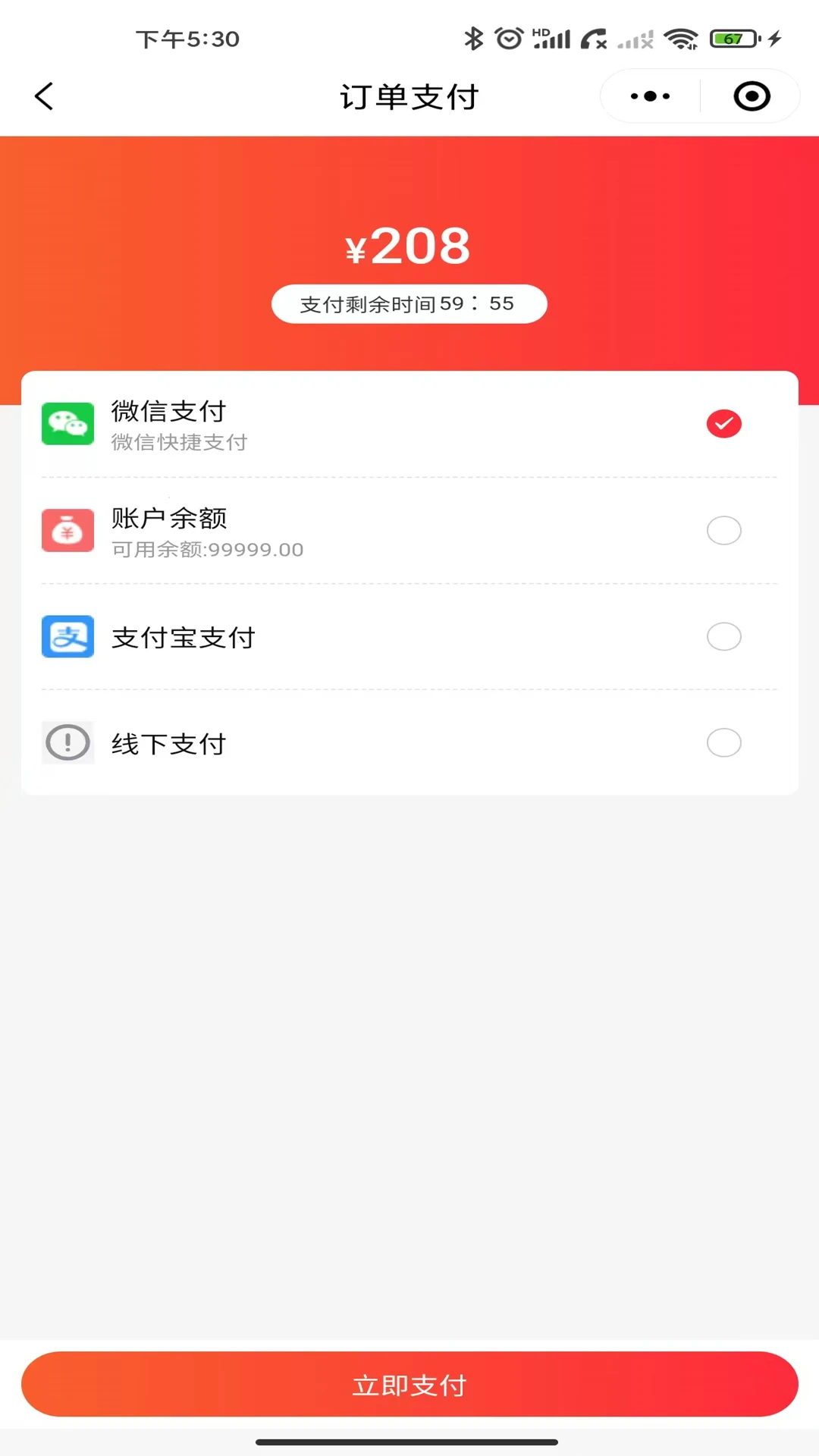Tap the payment countdown timer pill
Screen dimensions: 819x1456
coord(409,303)
